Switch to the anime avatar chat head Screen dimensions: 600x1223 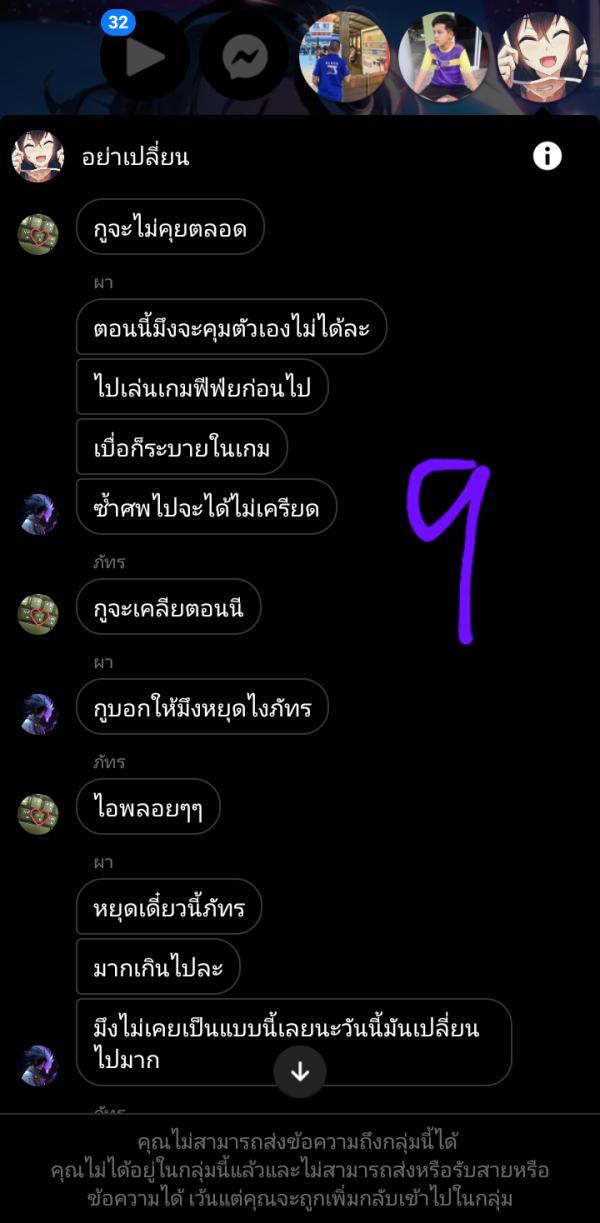click(543, 57)
